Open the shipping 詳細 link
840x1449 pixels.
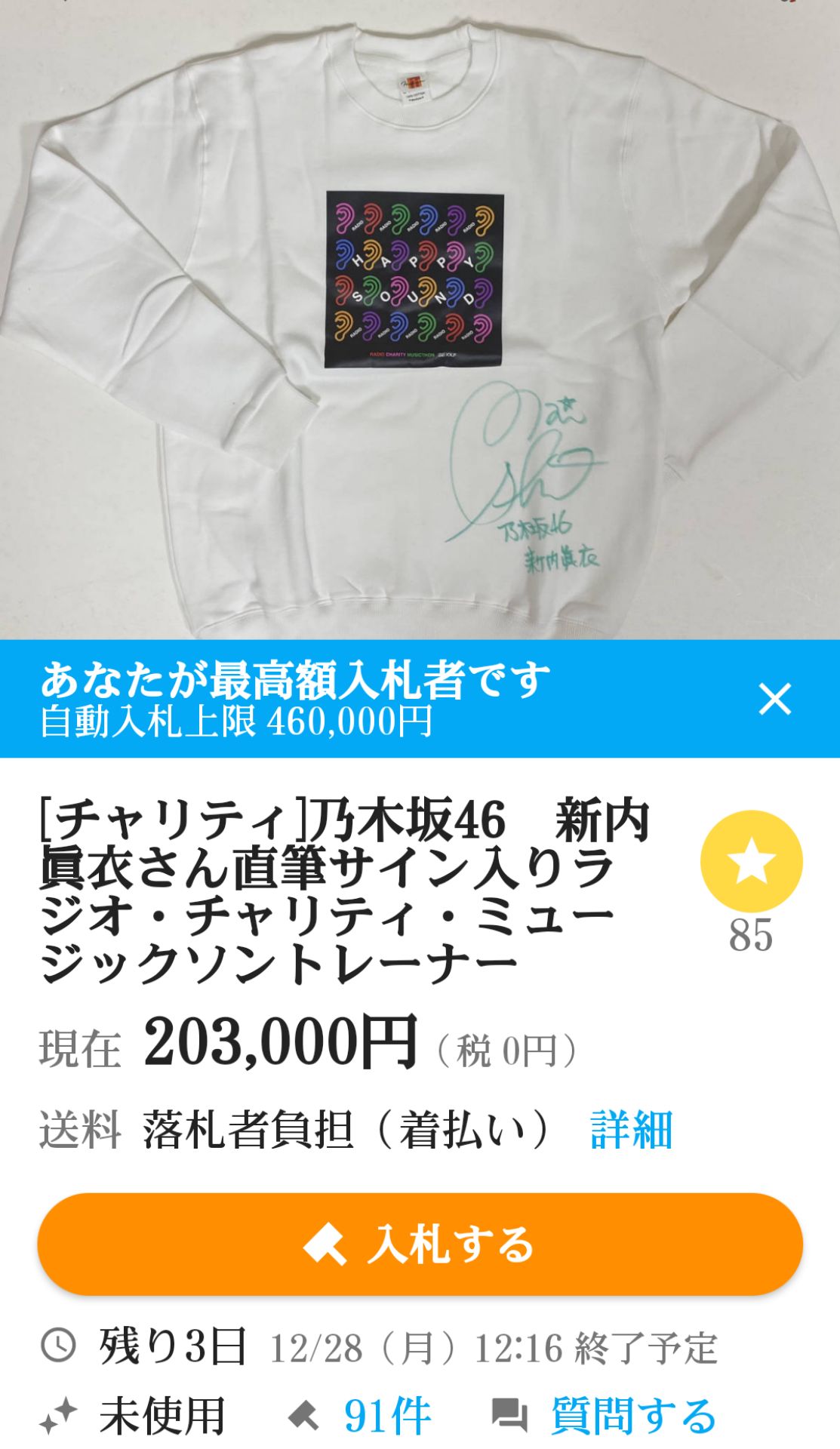(x=631, y=1130)
